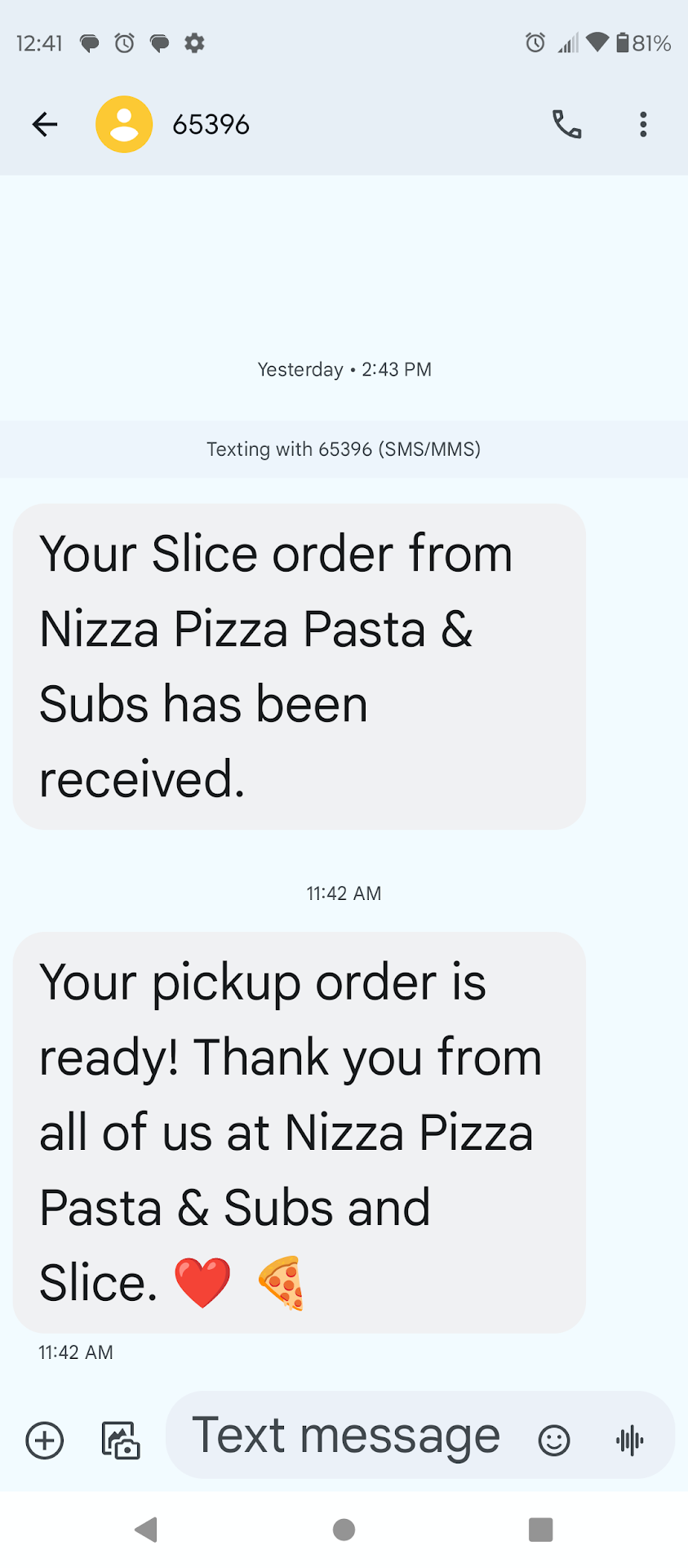Tap the system home button
The image size is (688, 1568).
344,1529
